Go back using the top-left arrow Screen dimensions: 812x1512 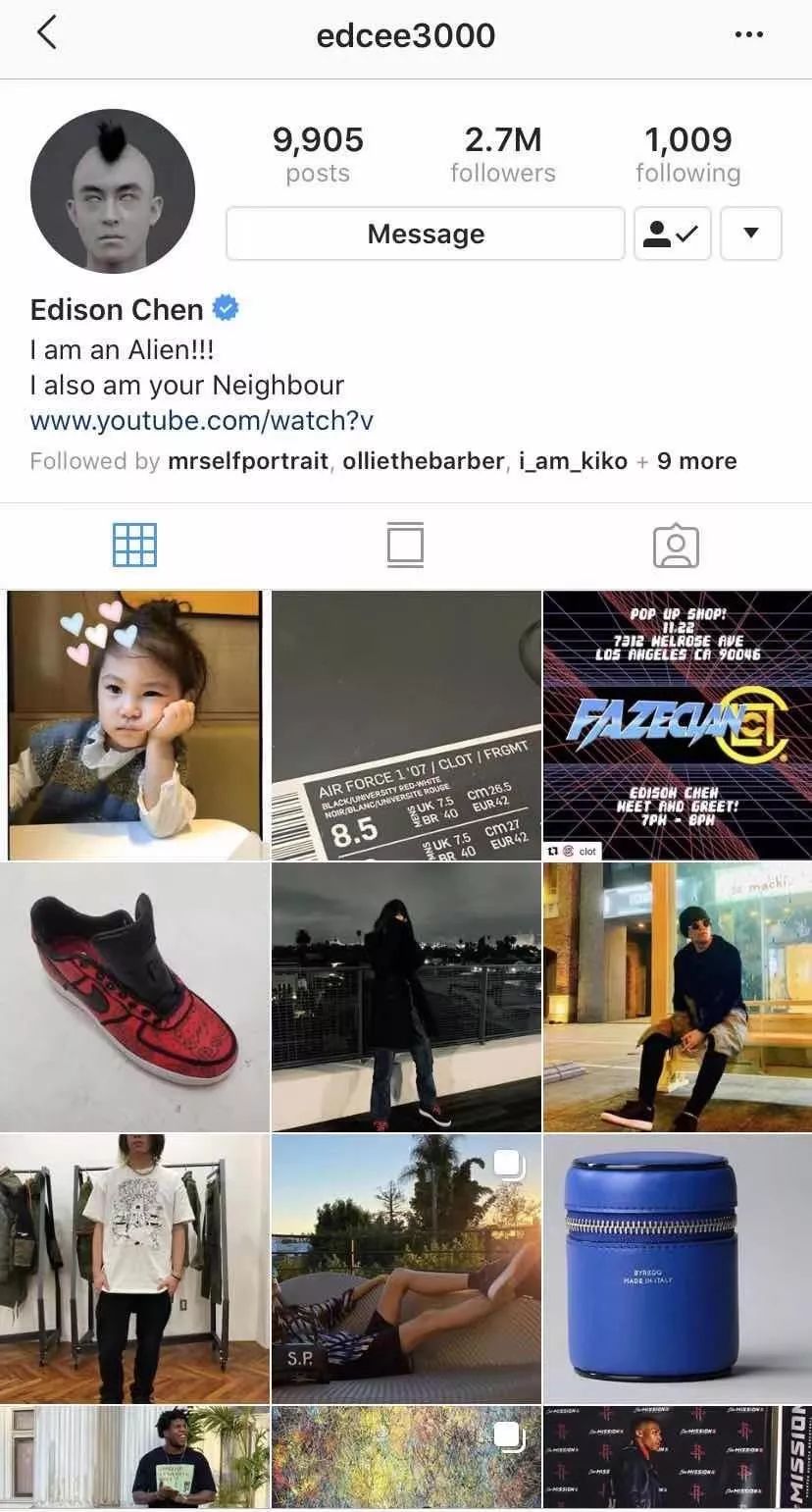pyautogui.click(x=46, y=34)
